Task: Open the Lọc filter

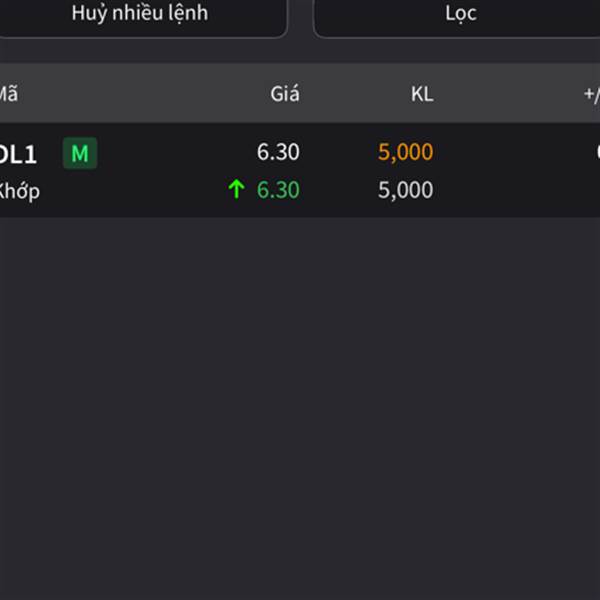Action: 460,14
